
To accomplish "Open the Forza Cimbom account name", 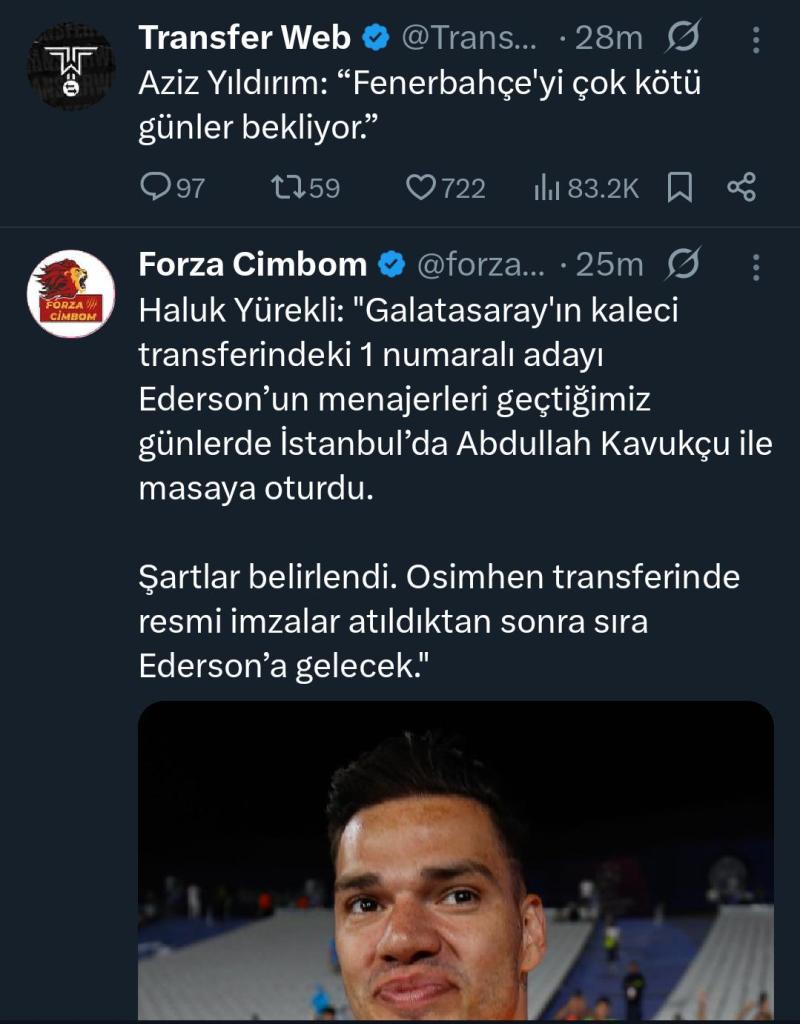I will tap(253, 264).
